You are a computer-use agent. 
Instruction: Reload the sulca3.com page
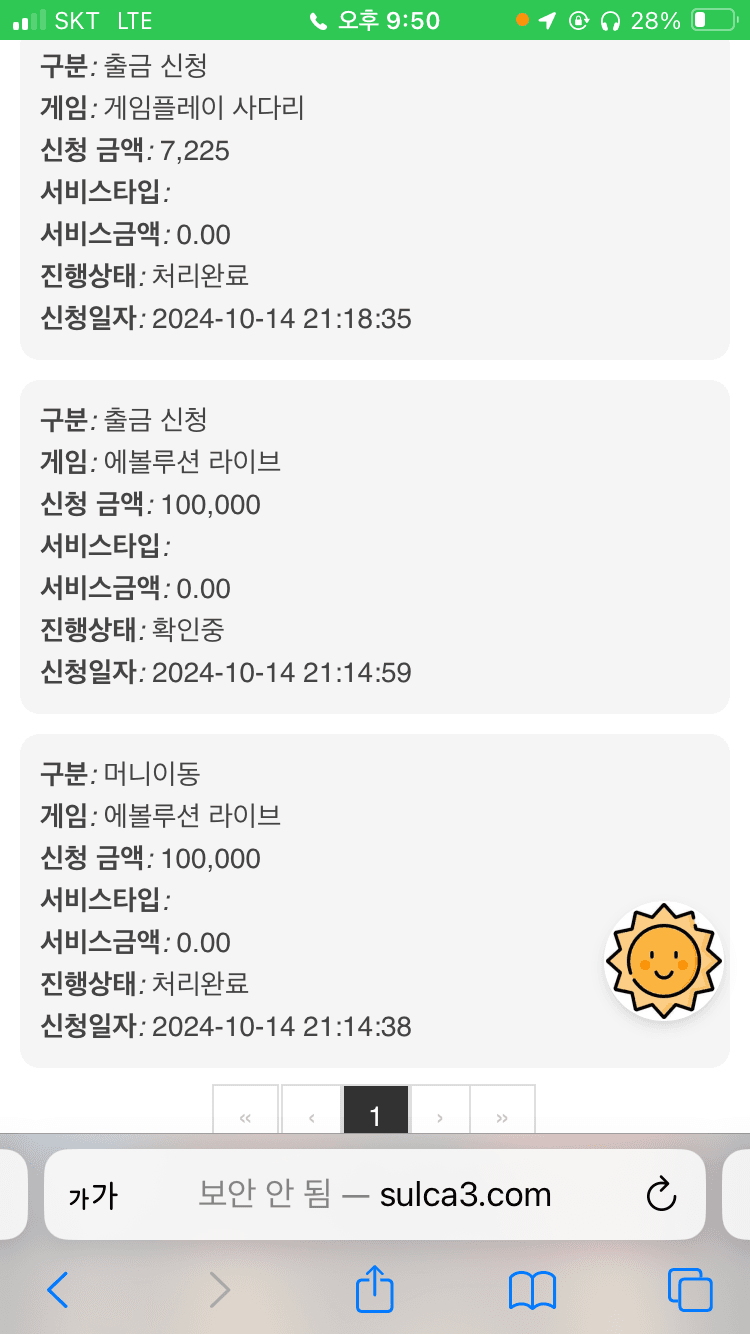(x=662, y=1194)
